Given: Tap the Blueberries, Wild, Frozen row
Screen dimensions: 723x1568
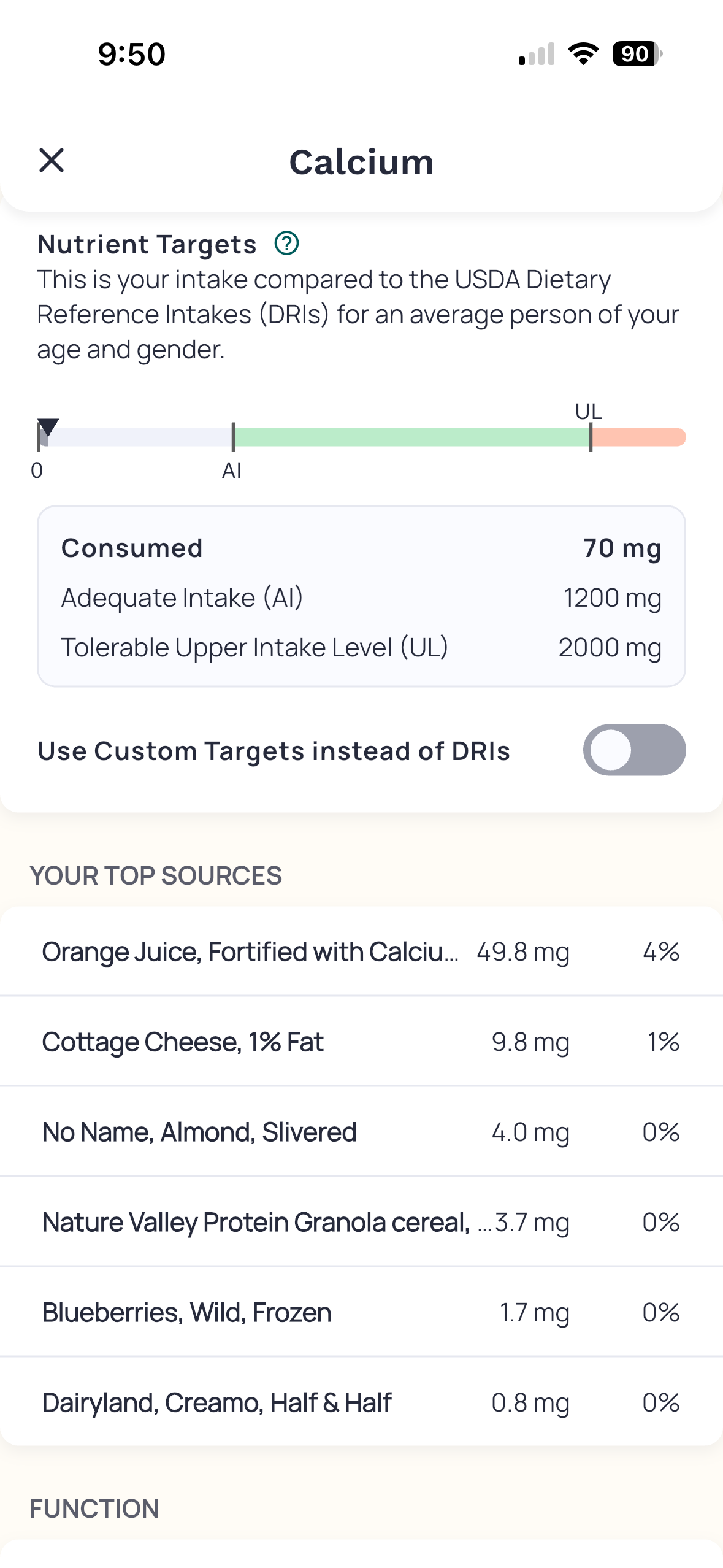Looking at the screenshot, I should (361, 1312).
